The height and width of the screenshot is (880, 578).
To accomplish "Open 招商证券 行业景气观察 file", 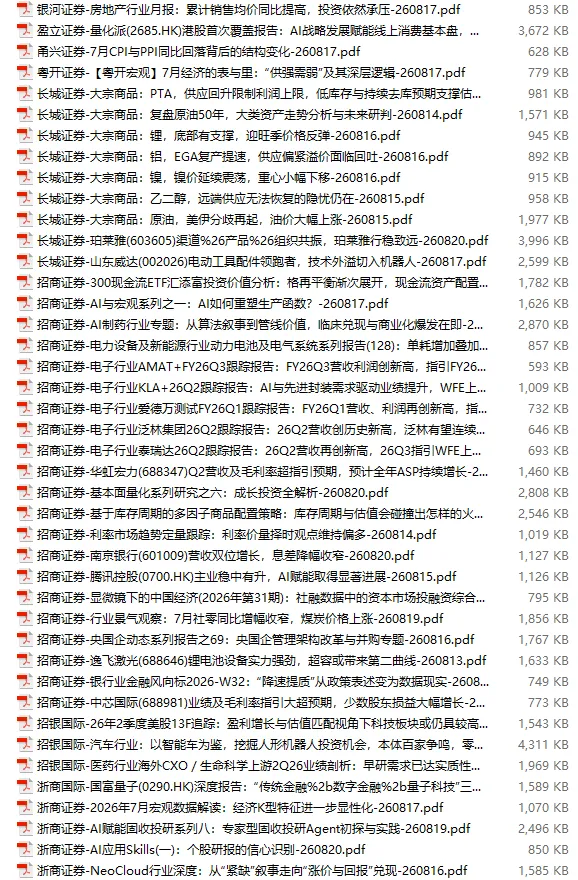I will (240, 618).
